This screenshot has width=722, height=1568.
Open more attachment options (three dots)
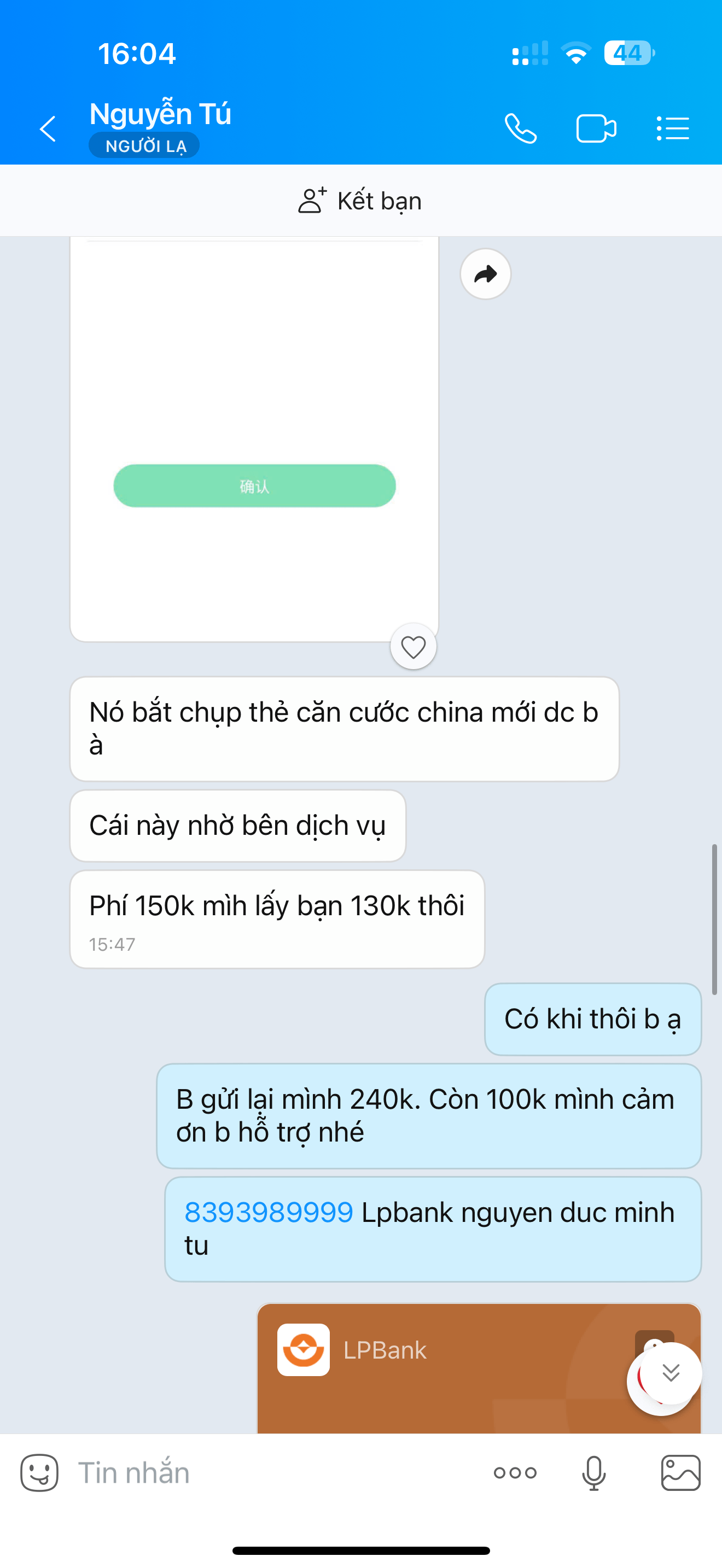point(515,1473)
